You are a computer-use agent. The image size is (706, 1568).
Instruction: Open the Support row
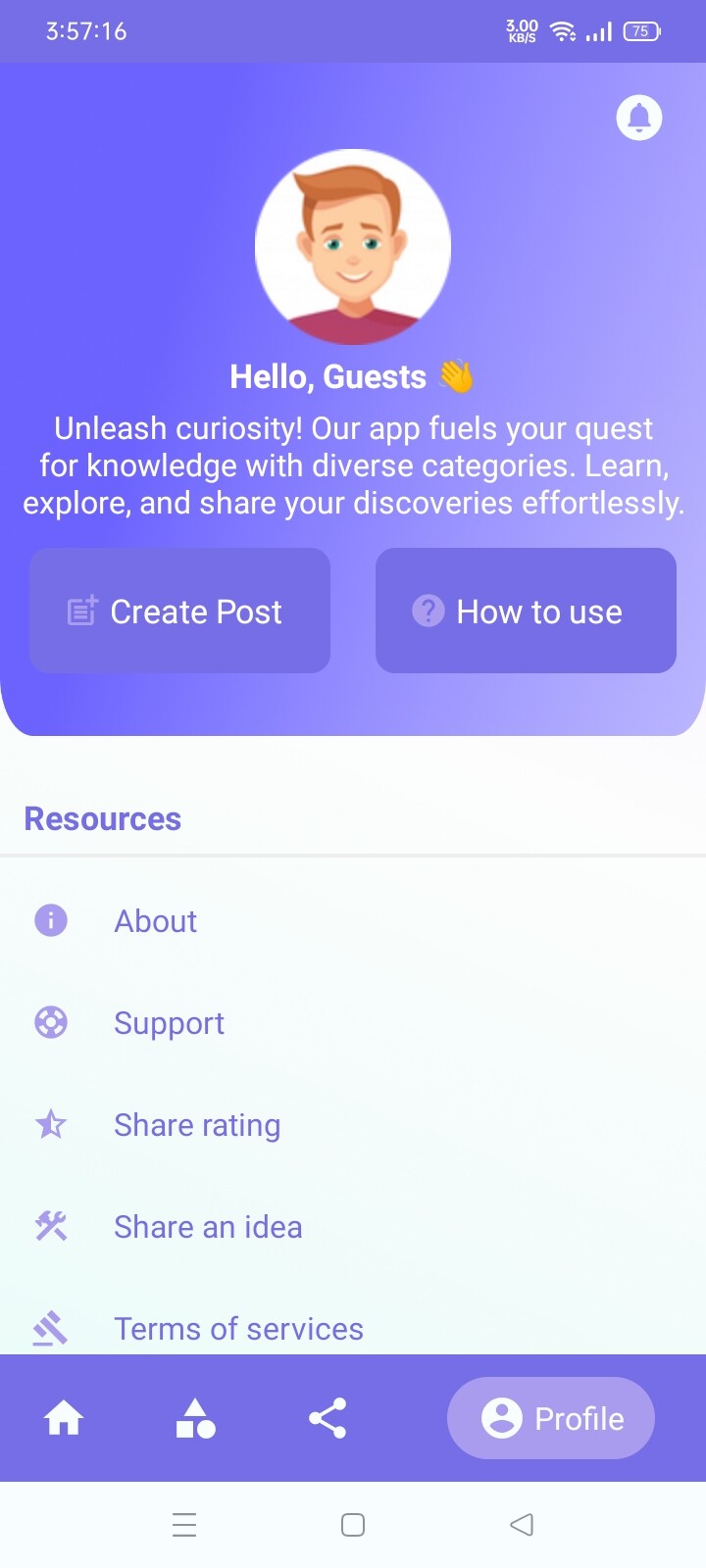tap(169, 1023)
